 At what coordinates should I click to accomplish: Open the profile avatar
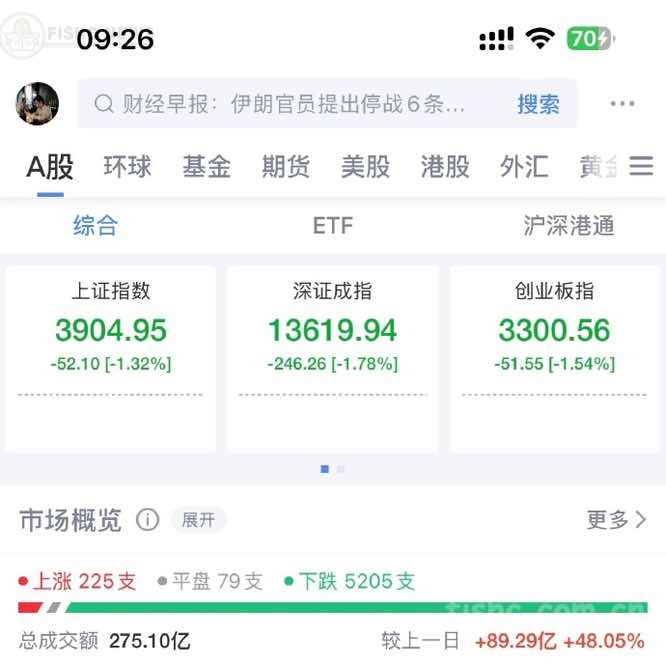pos(37,103)
